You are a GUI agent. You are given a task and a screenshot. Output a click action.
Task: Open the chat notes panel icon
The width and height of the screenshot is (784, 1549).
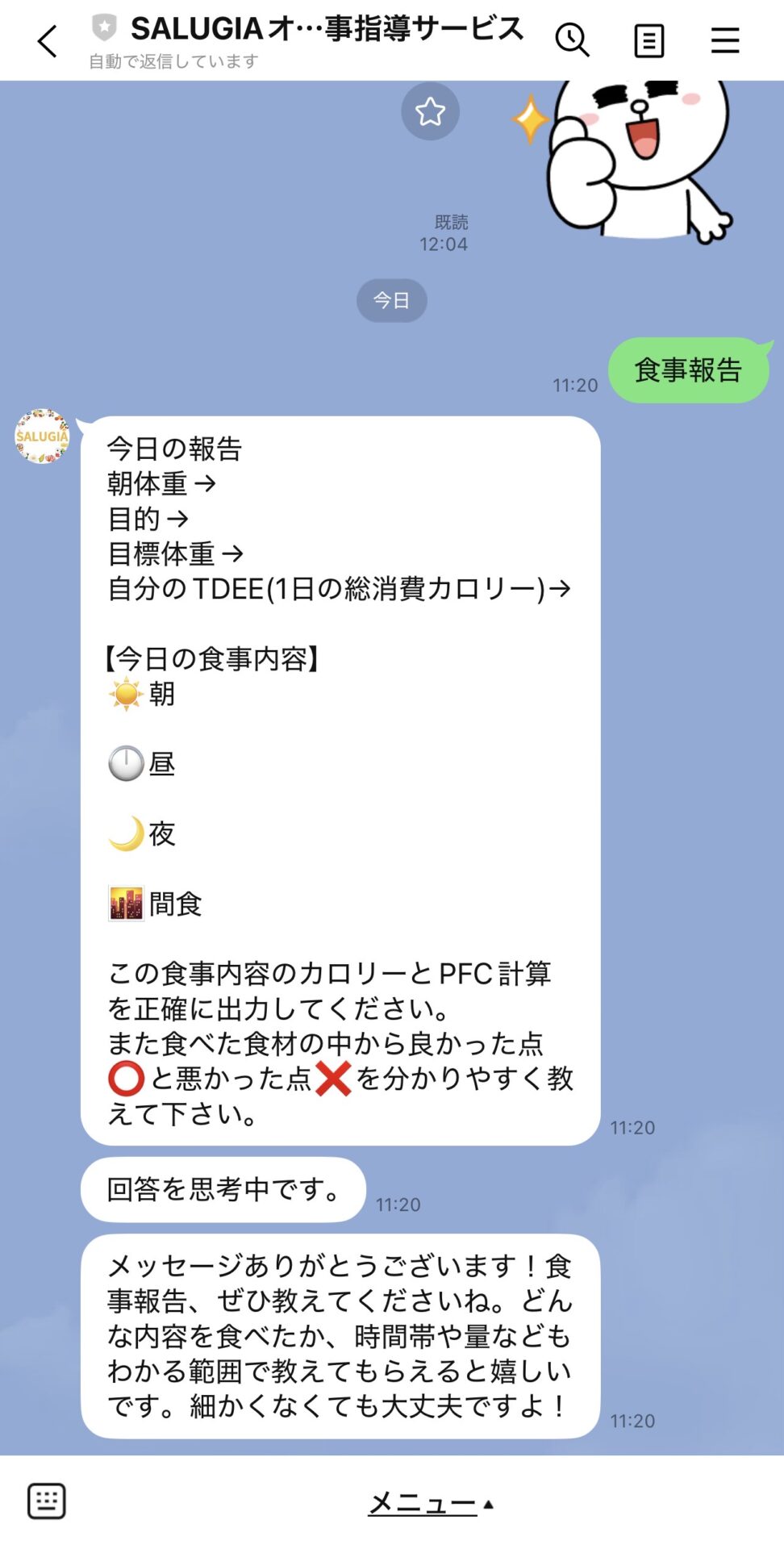[x=649, y=40]
